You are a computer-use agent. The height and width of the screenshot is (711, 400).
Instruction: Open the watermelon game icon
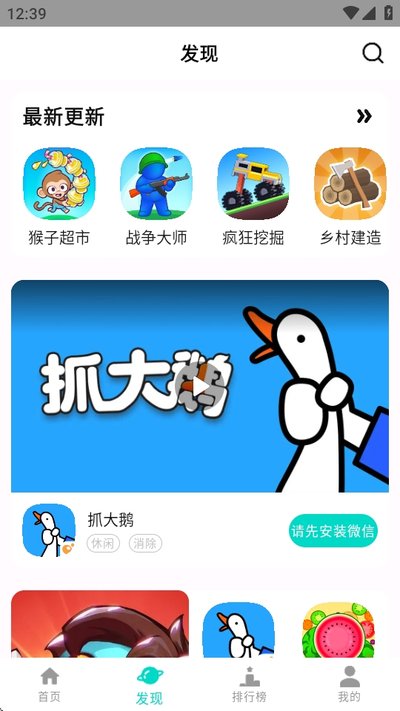click(x=338, y=630)
